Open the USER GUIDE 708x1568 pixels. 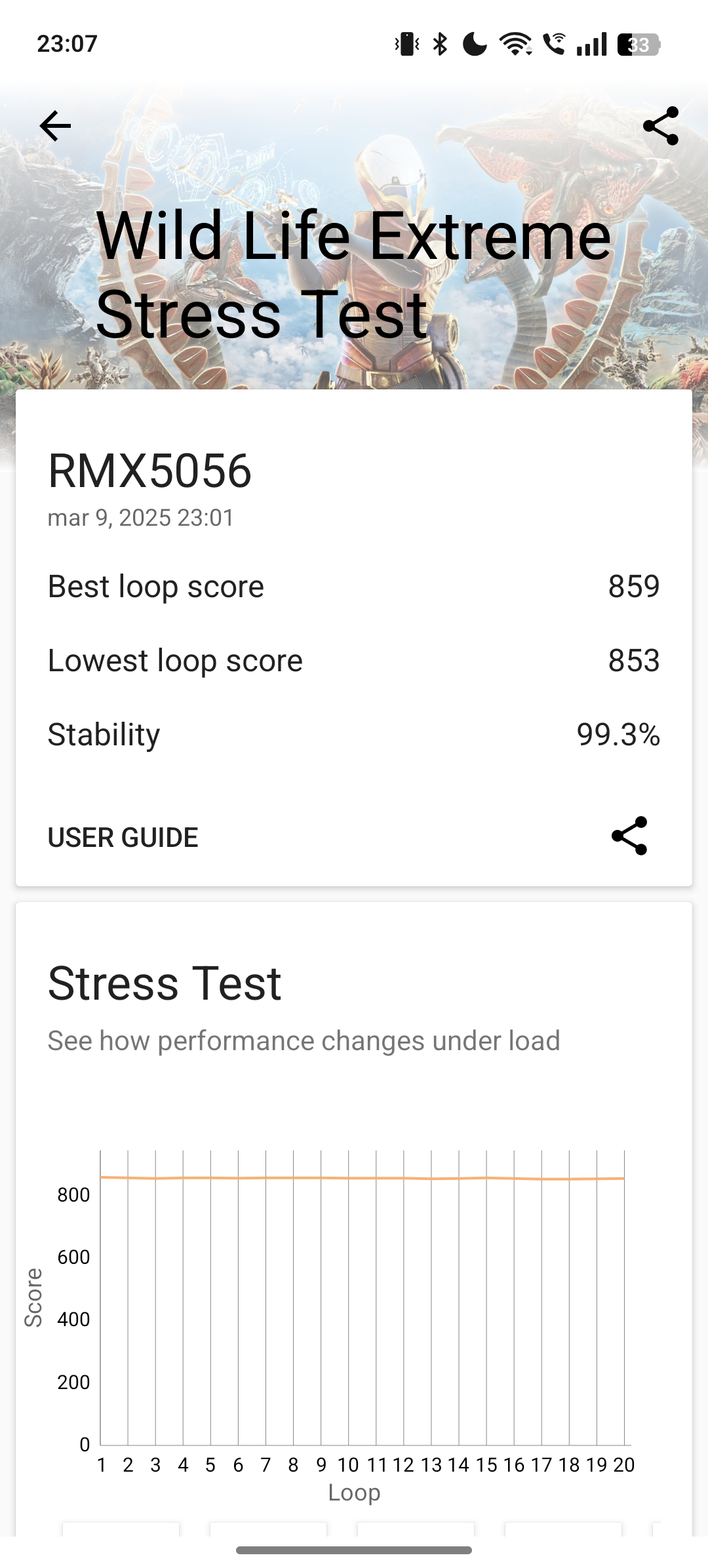123,837
